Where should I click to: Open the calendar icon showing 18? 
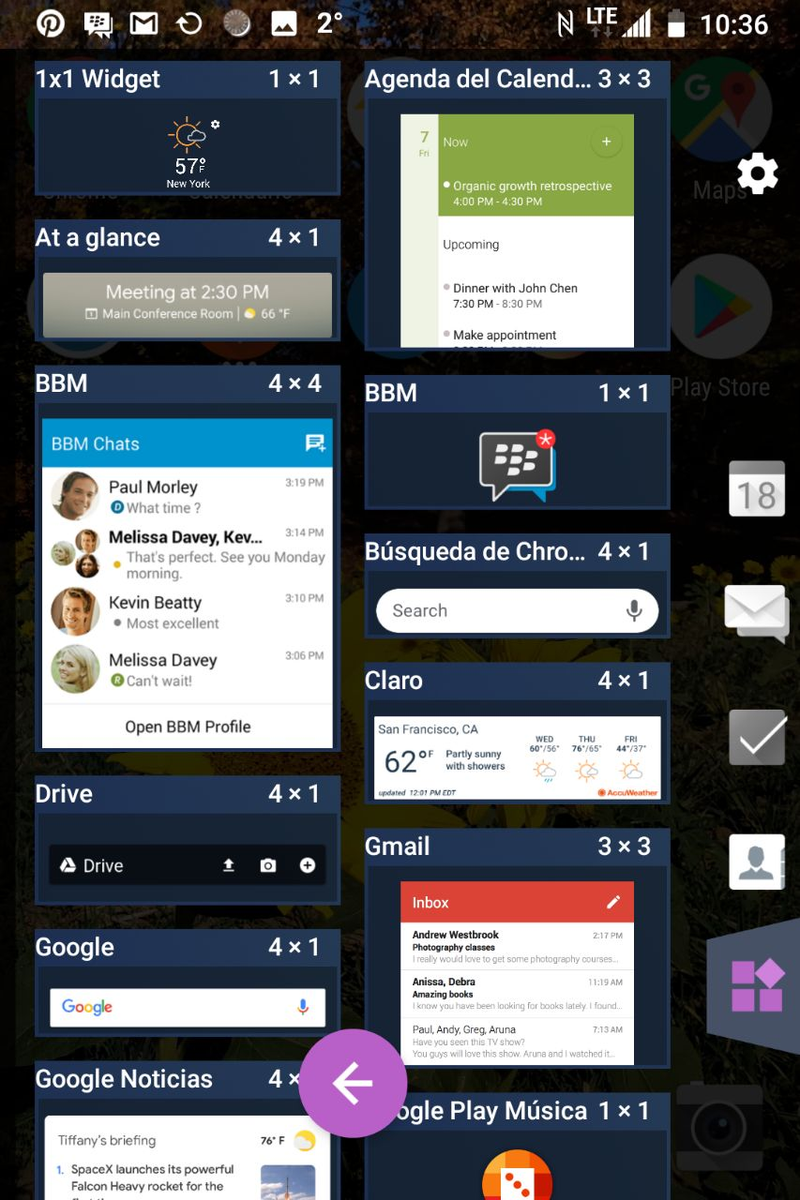tap(757, 488)
